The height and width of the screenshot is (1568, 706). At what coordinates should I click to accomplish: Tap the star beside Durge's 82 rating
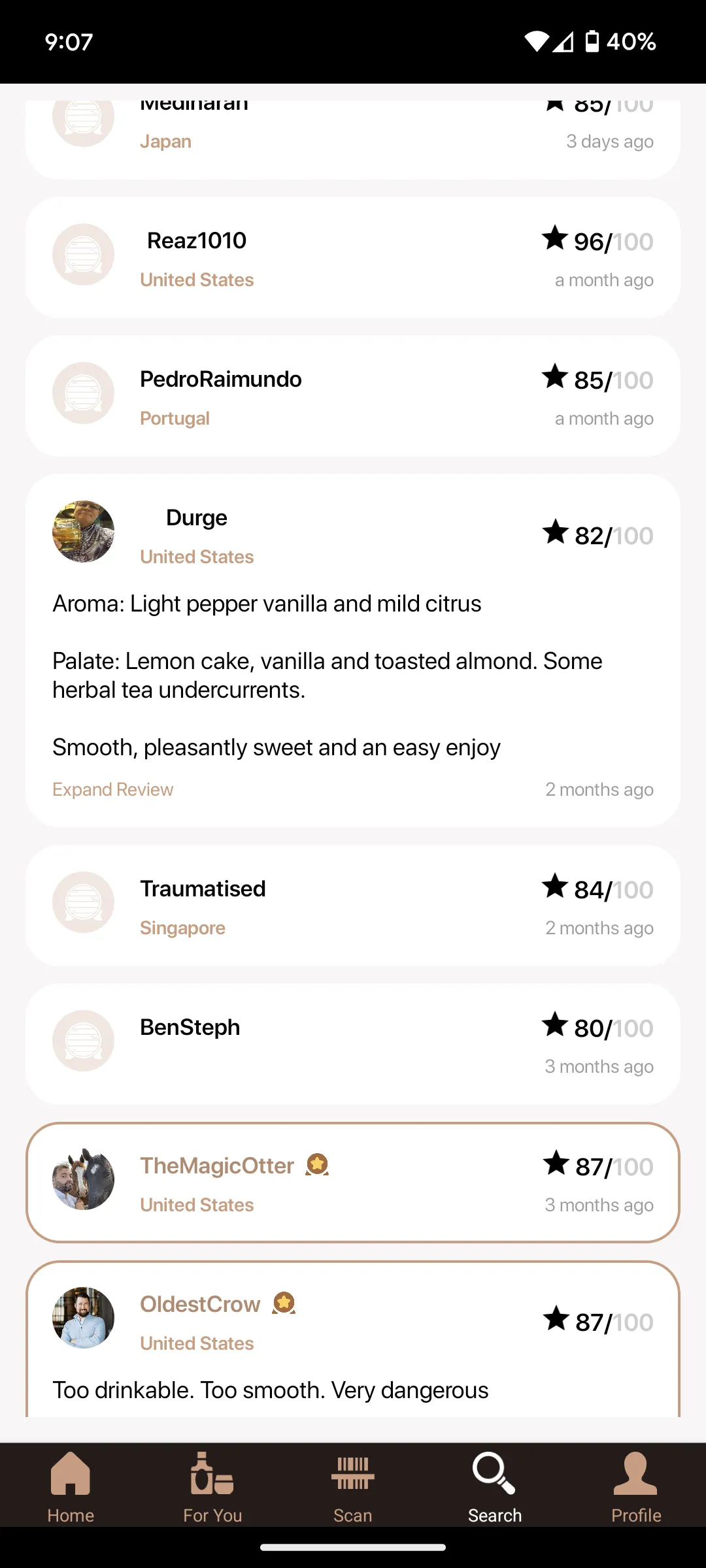click(556, 533)
